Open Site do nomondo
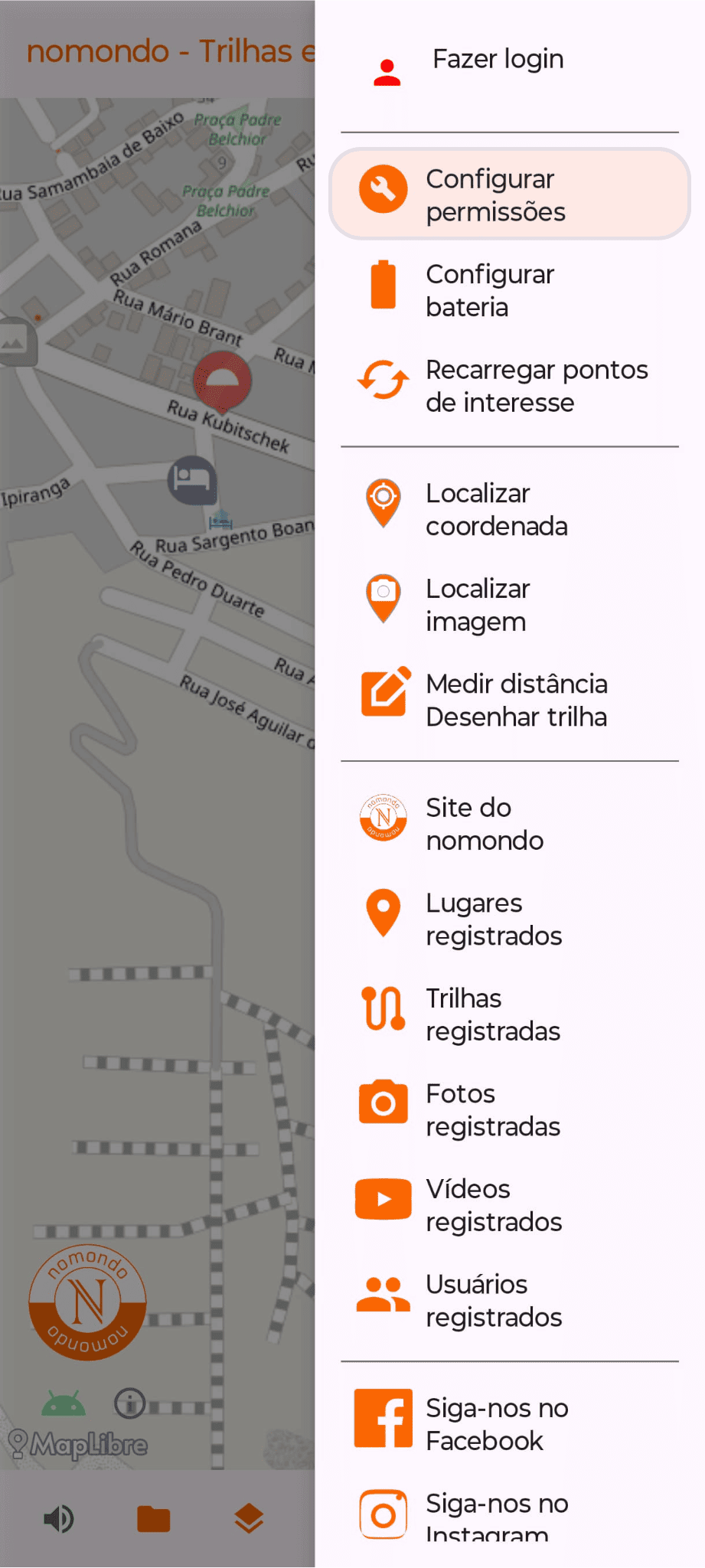Image resolution: width=705 pixels, height=1568 pixels. pyautogui.click(x=485, y=822)
